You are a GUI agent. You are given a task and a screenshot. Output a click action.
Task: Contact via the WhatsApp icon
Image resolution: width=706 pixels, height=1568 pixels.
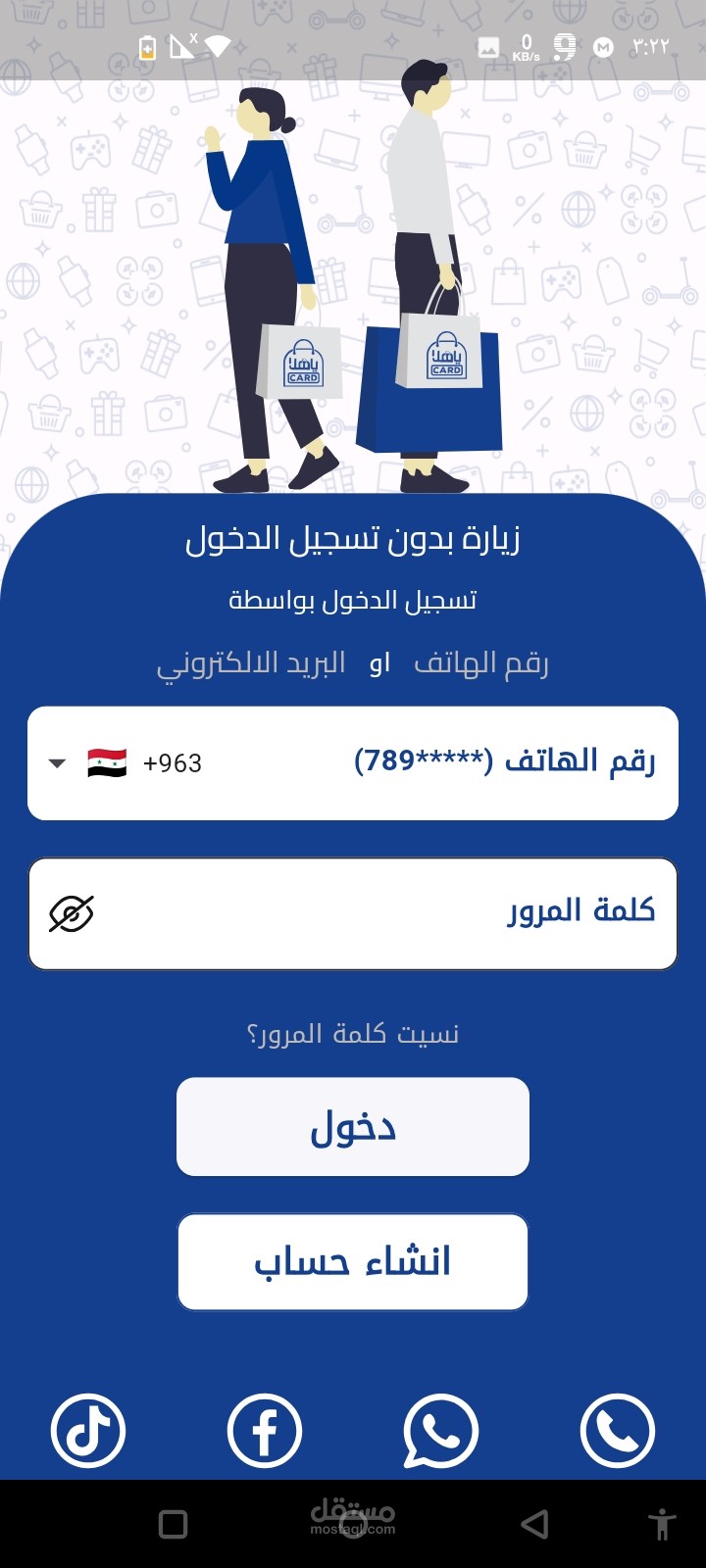[x=440, y=1431]
